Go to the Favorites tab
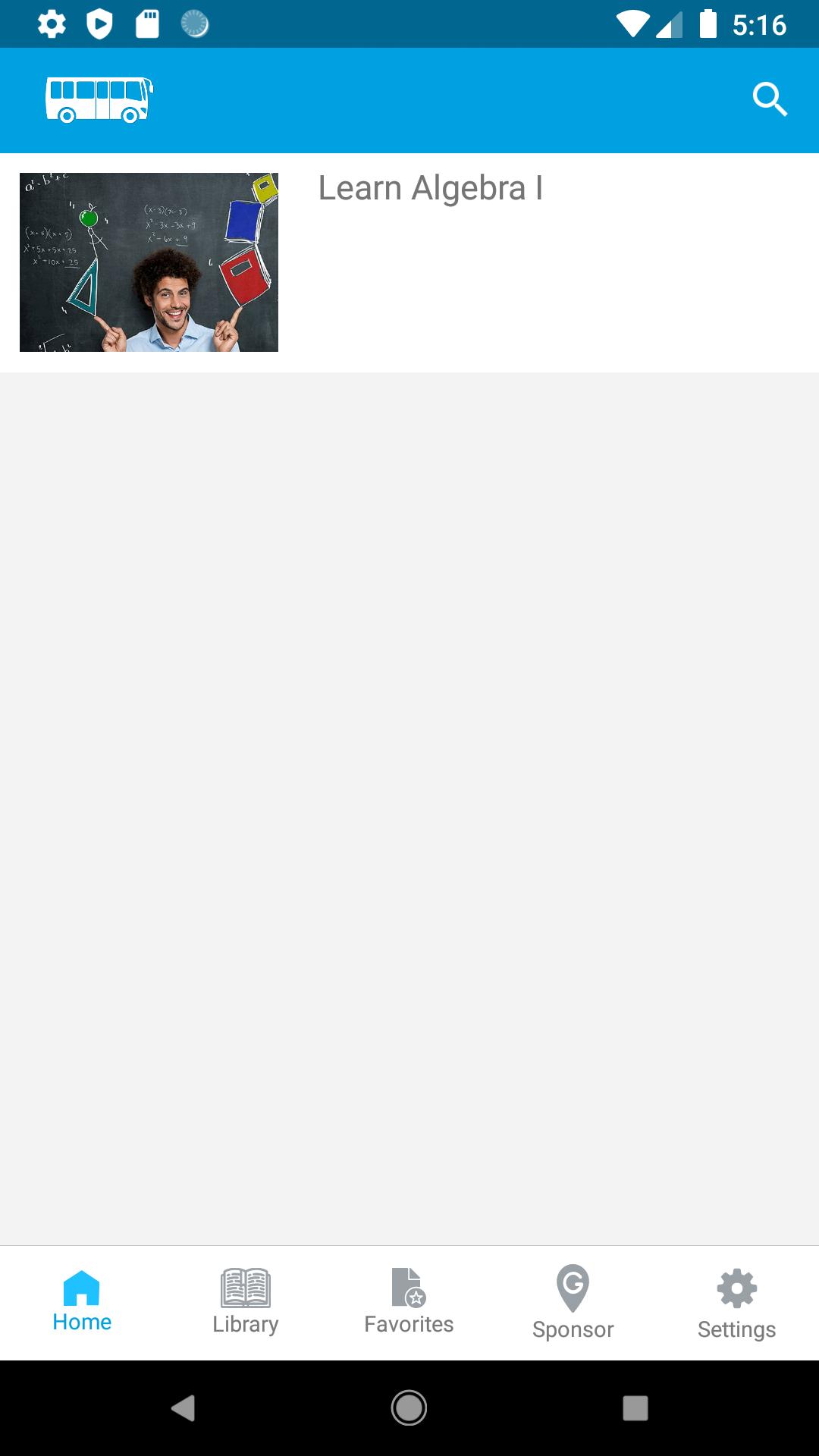Image resolution: width=819 pixels, height=1456 pixels. point(409,1302)
